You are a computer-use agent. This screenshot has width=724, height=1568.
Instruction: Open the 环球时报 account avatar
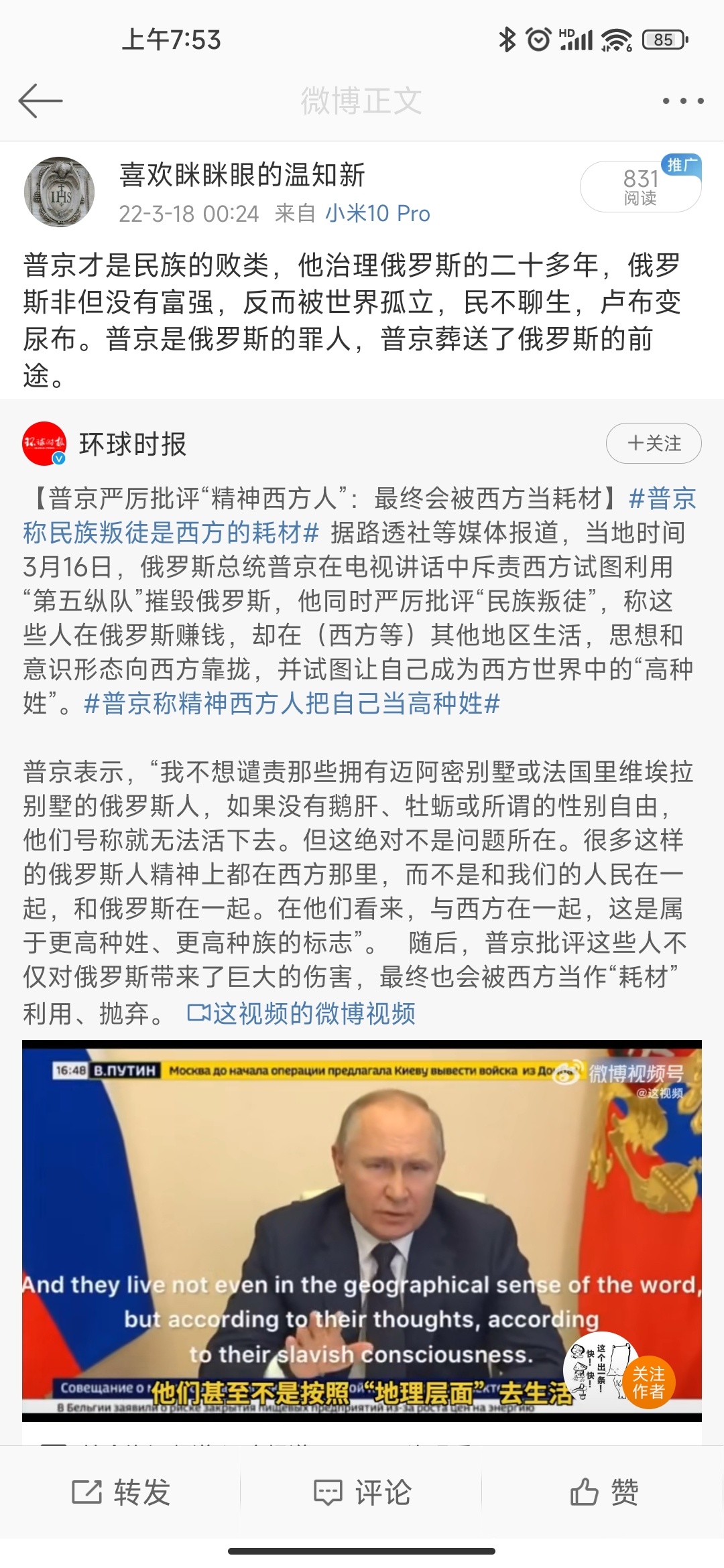(x=44, y=443)
